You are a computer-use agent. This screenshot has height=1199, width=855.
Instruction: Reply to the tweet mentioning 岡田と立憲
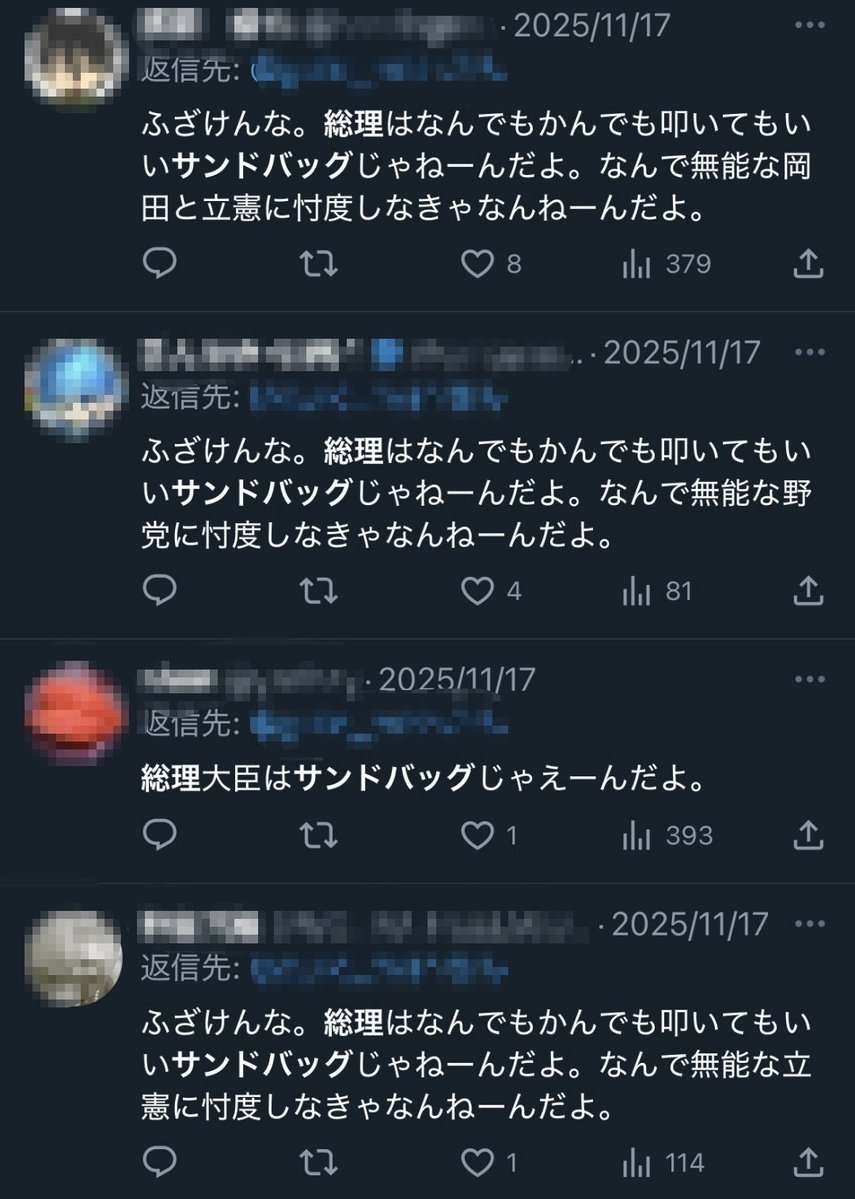(x=160, y=263)
